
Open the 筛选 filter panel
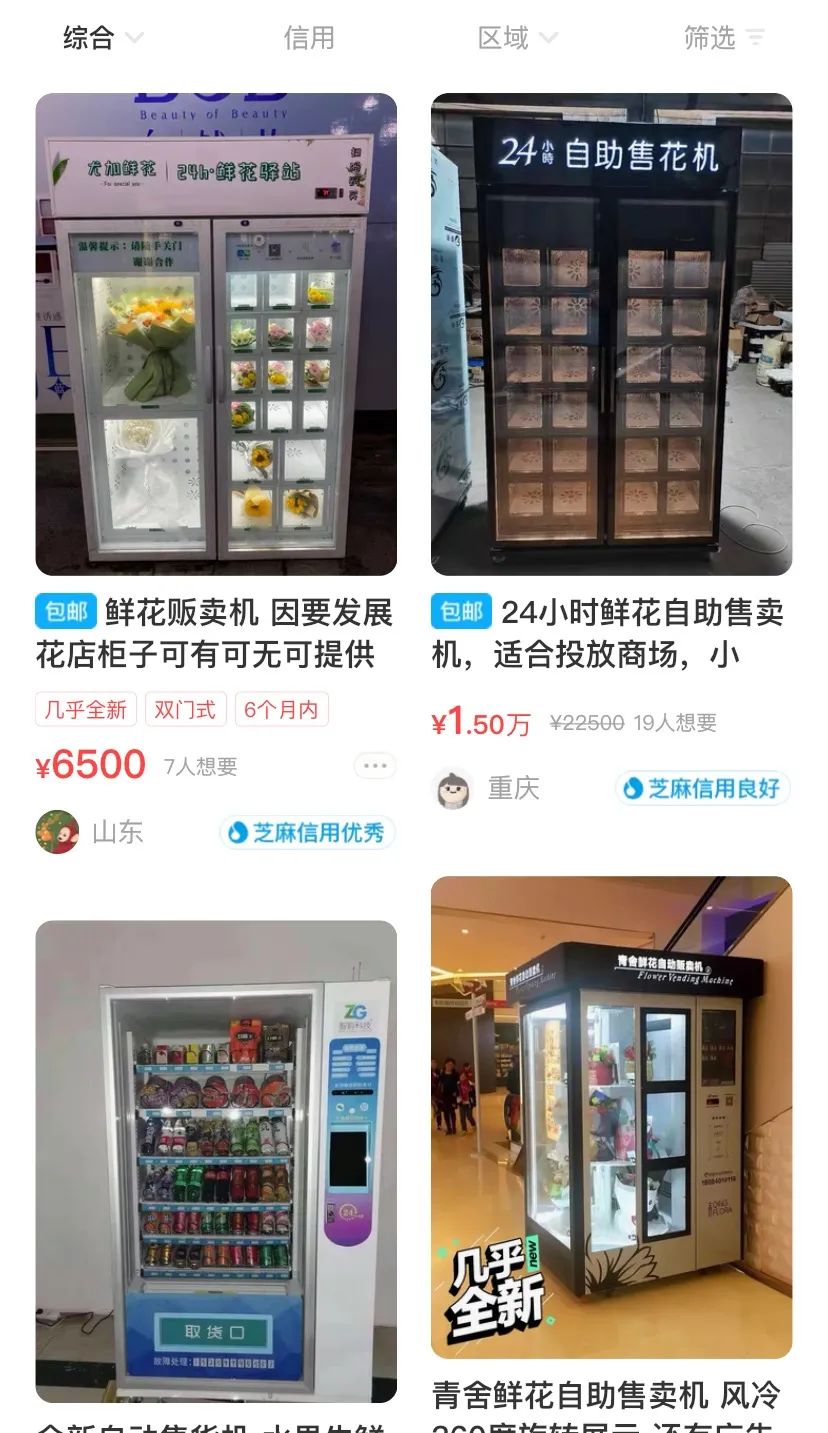click(x=721, y=38)
